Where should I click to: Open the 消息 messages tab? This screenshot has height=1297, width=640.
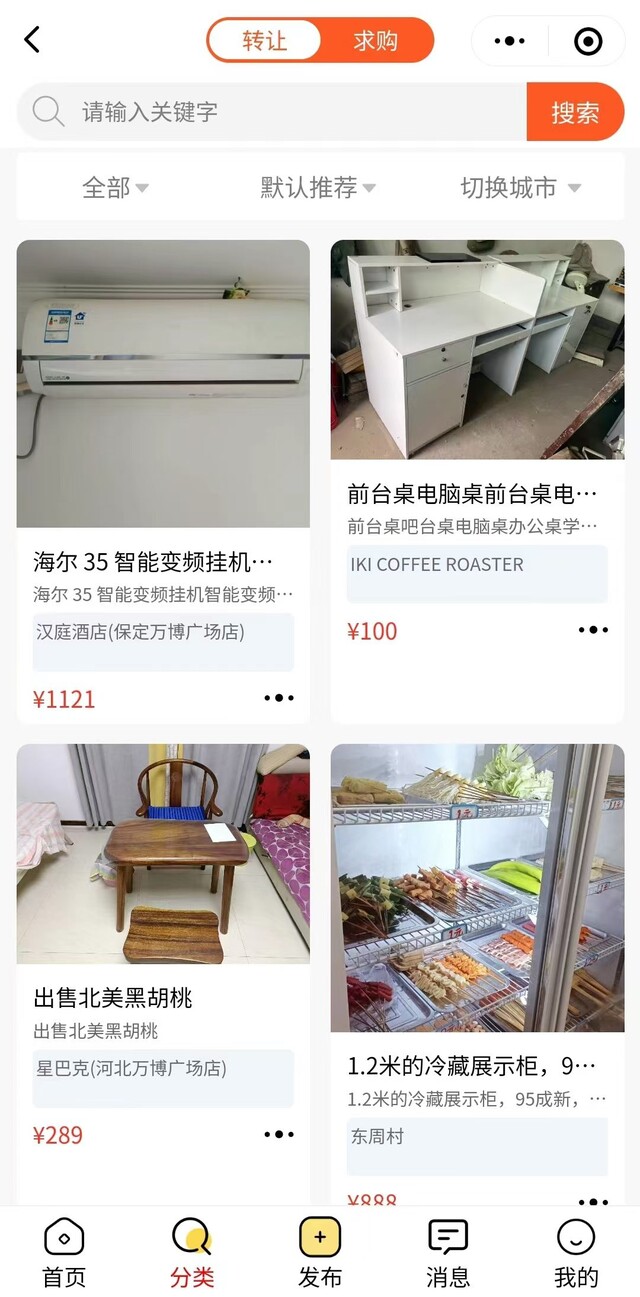(x=448, y=1253)
